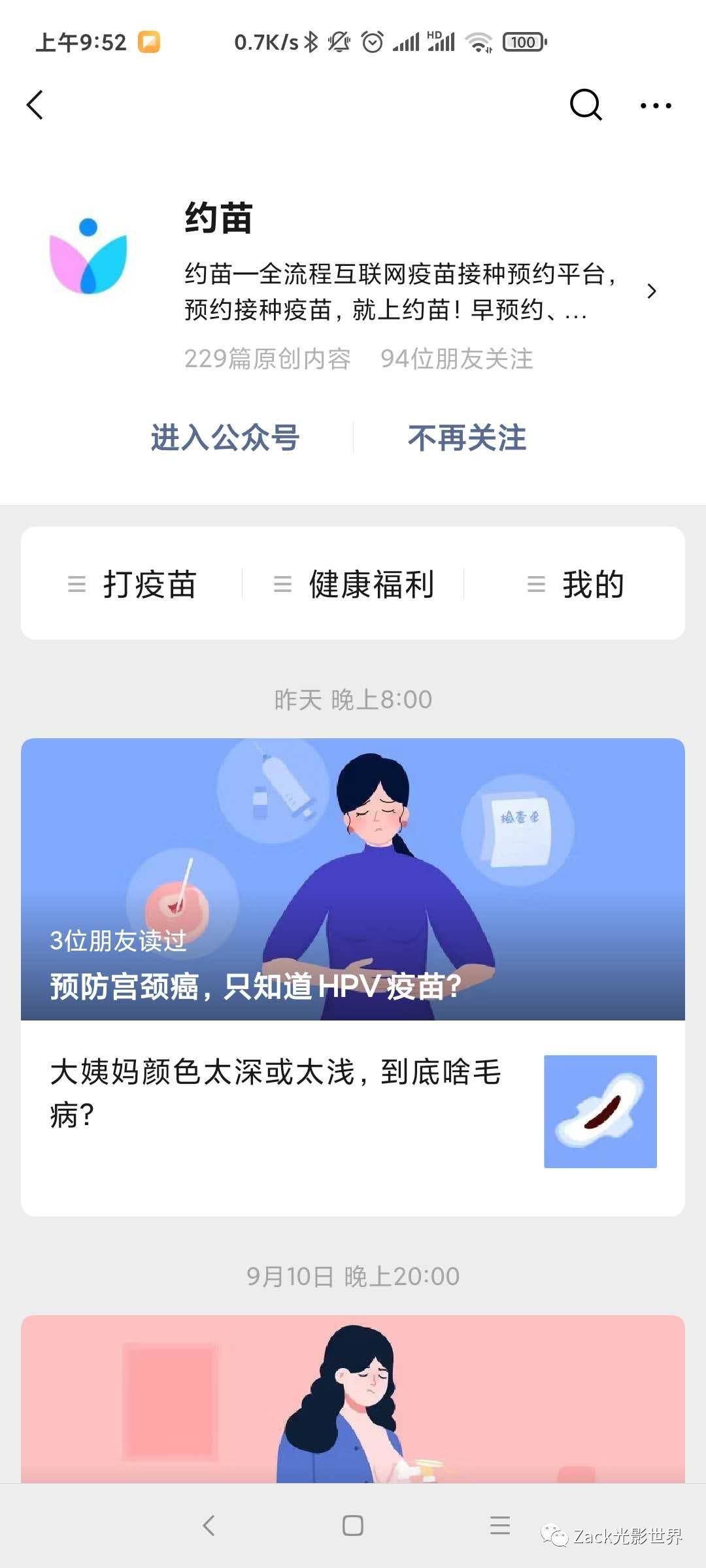Tap the alarm clock status icon
706x1568 pixels.
[371, 41]
